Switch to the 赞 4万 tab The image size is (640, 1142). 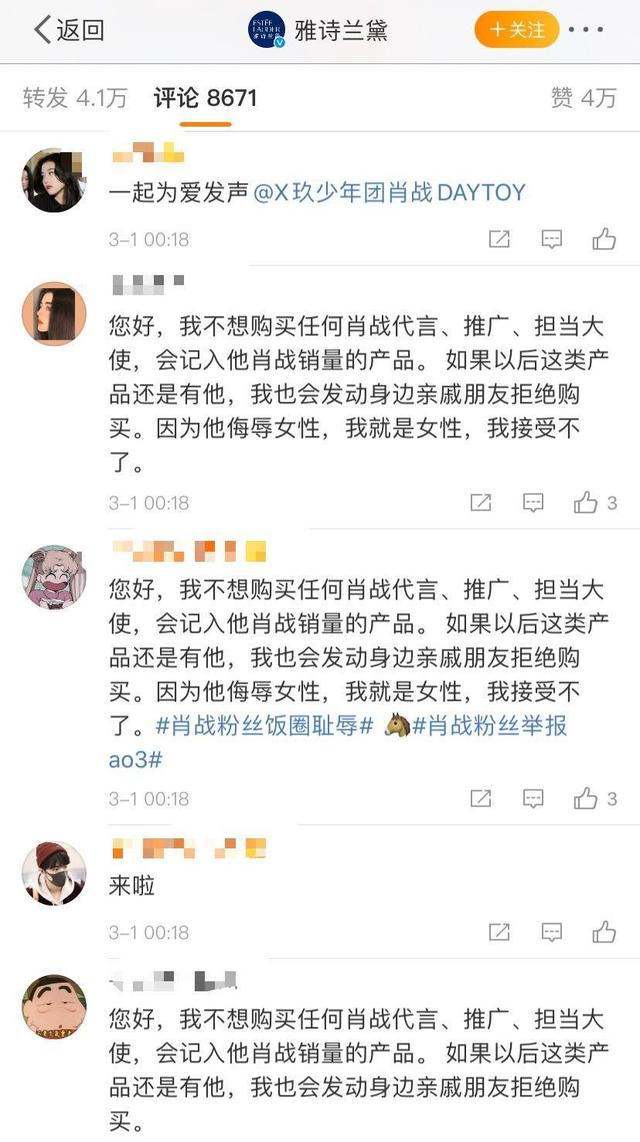point(583,97)
